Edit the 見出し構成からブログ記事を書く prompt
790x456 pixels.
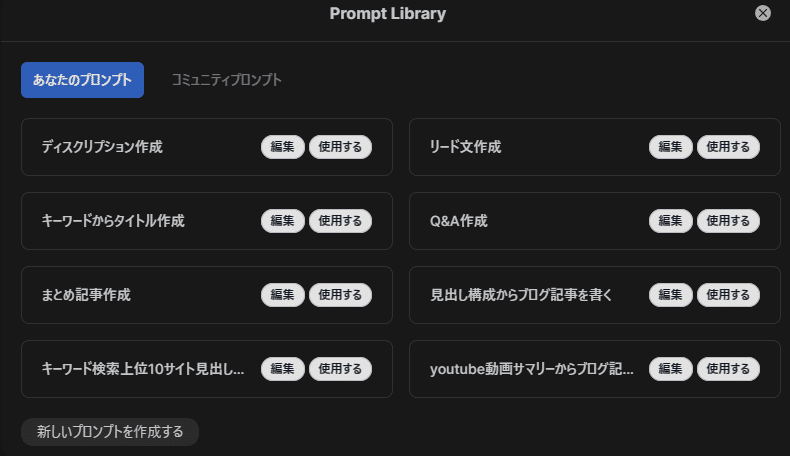pyautogui.click(x=670, y=295)
